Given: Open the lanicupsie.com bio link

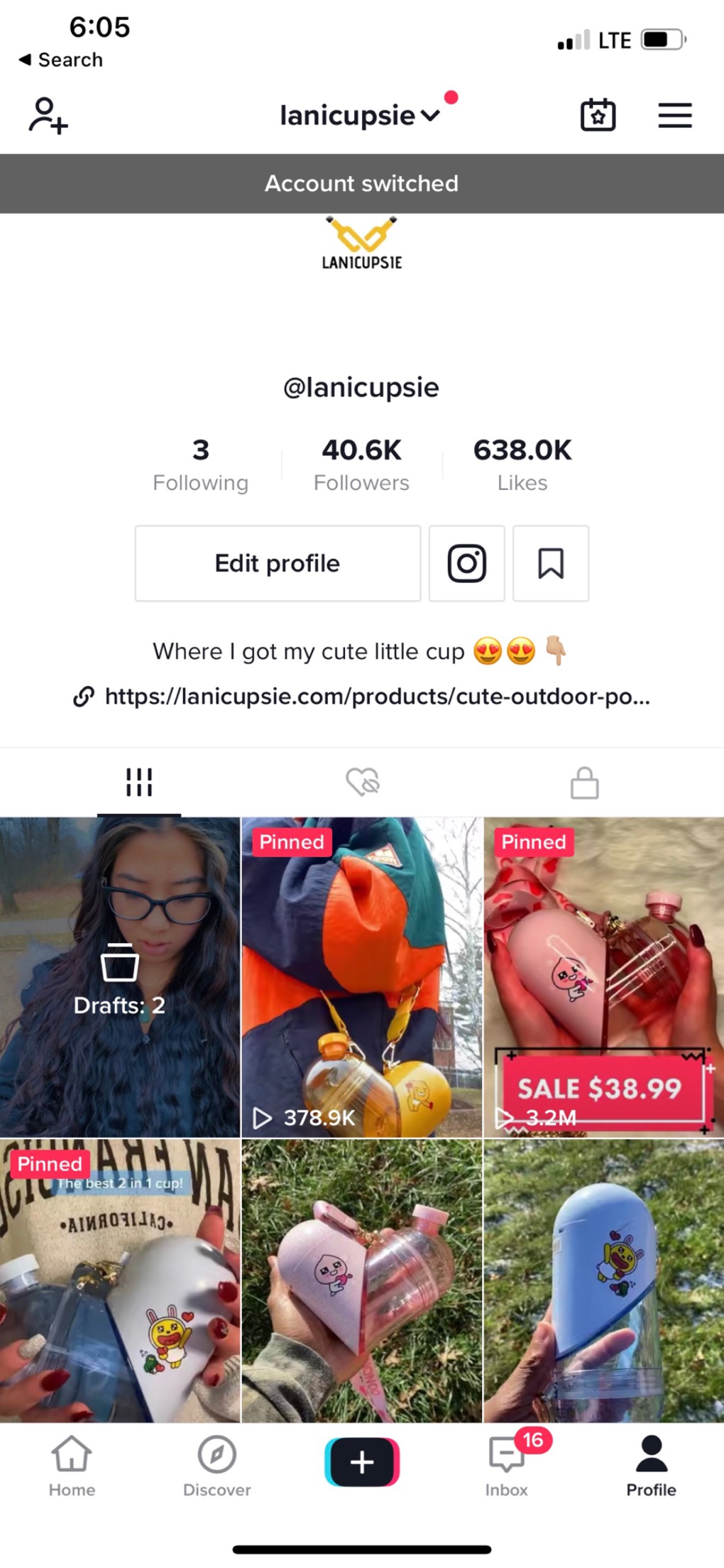Looking at the screenshot, I should coord(376,697).
